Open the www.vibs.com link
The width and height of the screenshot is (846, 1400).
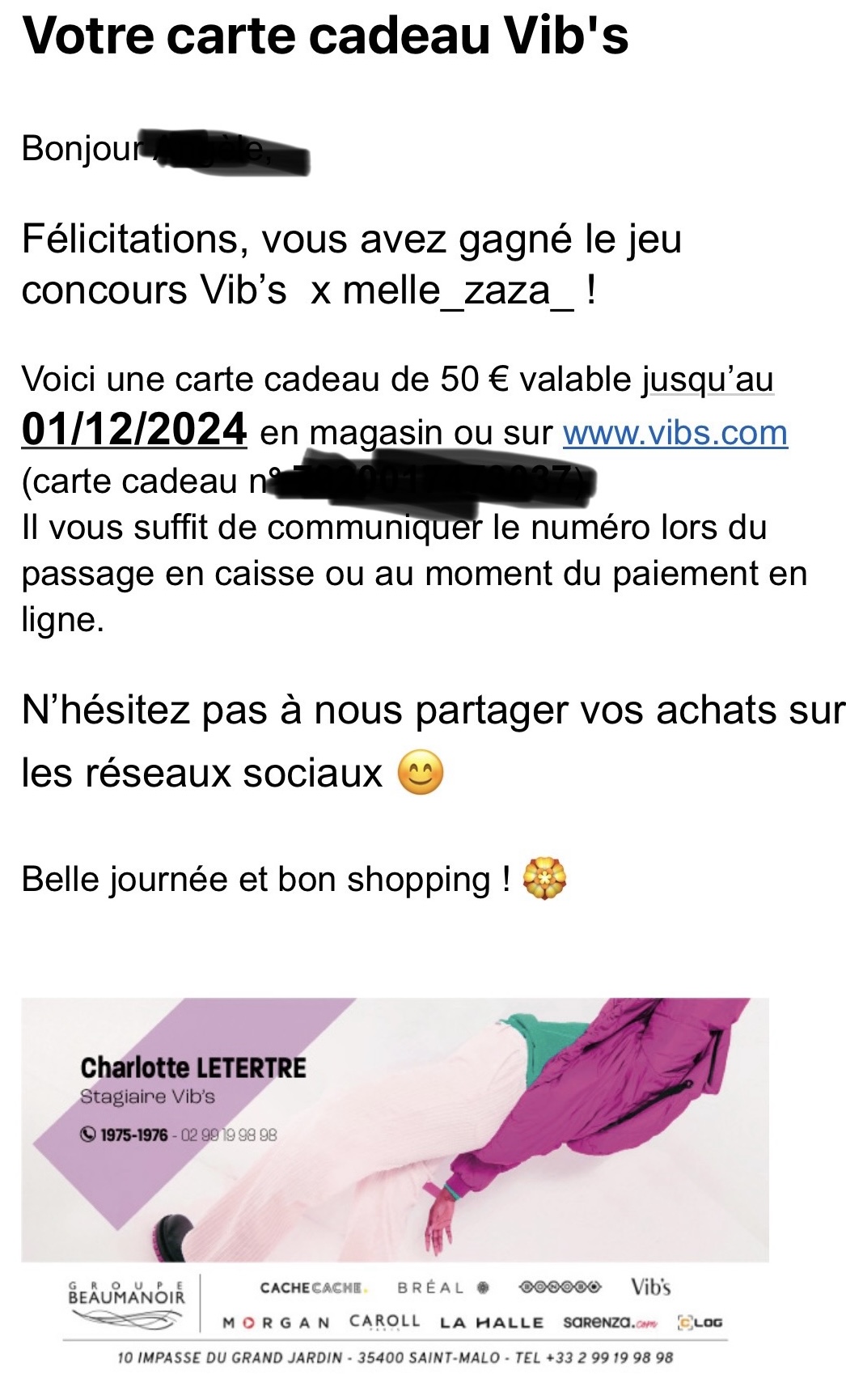click(x=675, y=433)
